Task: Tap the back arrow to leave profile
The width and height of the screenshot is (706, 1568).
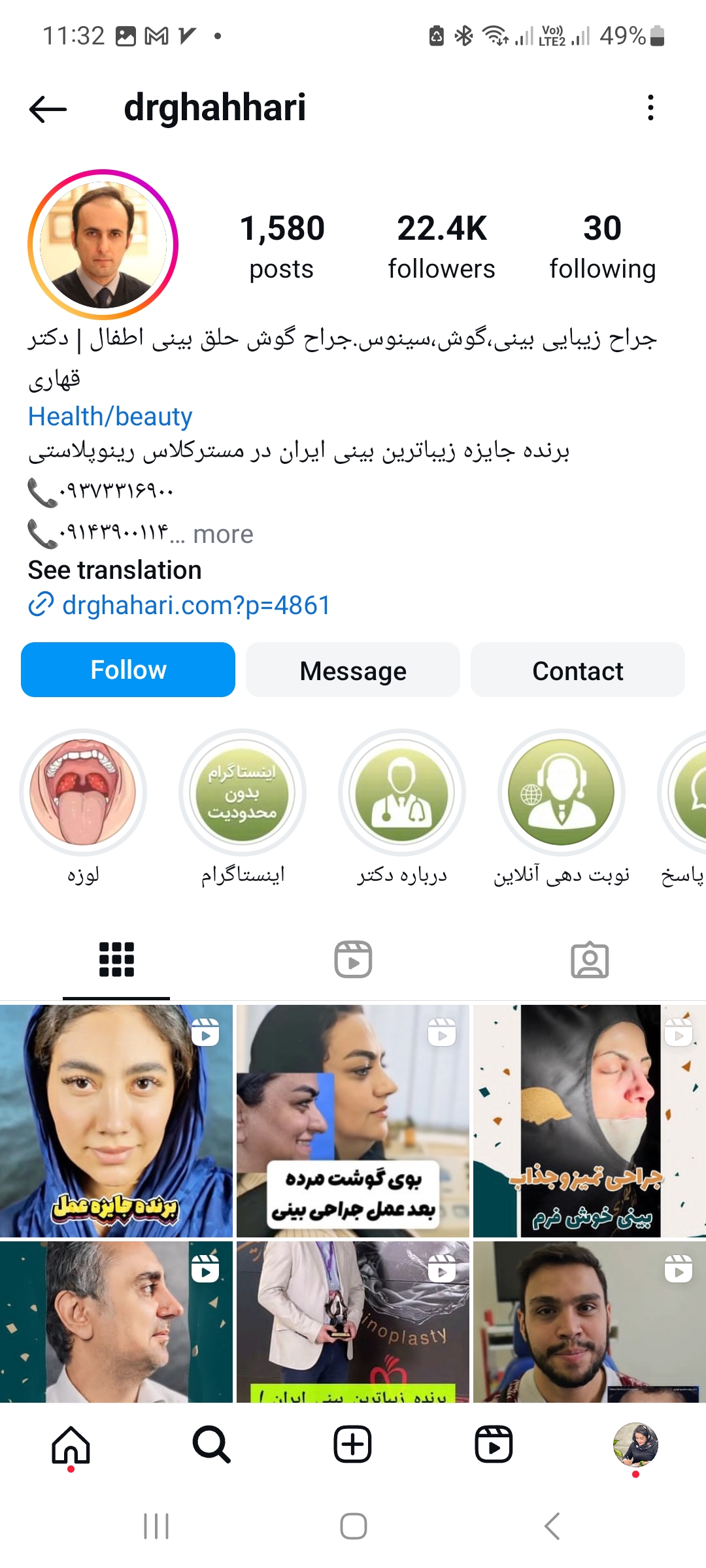Action: pyautogui.click(x=44, y=108)
